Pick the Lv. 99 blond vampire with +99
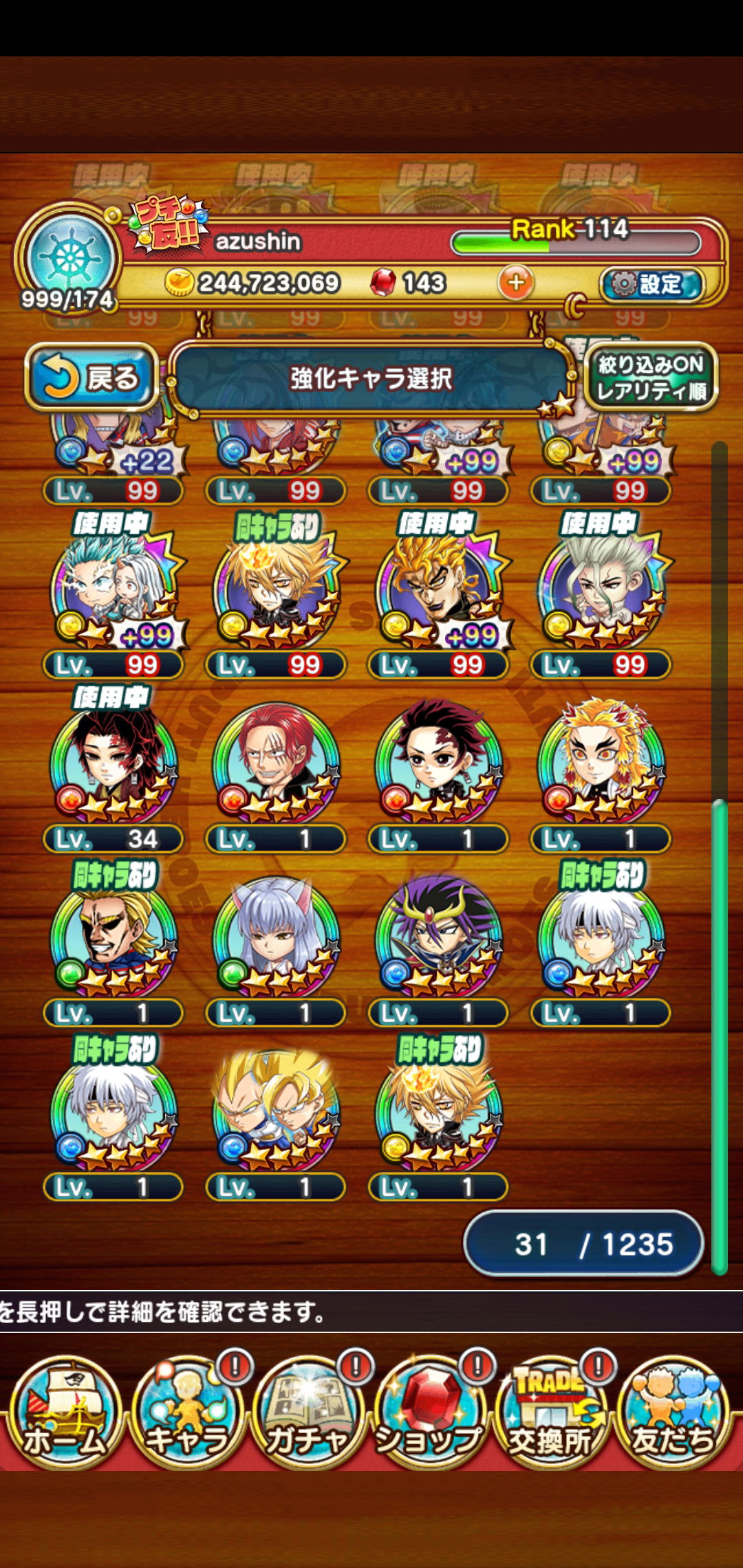The height and width of the screenshot is (1568, 743). click(x=438, y=589)
